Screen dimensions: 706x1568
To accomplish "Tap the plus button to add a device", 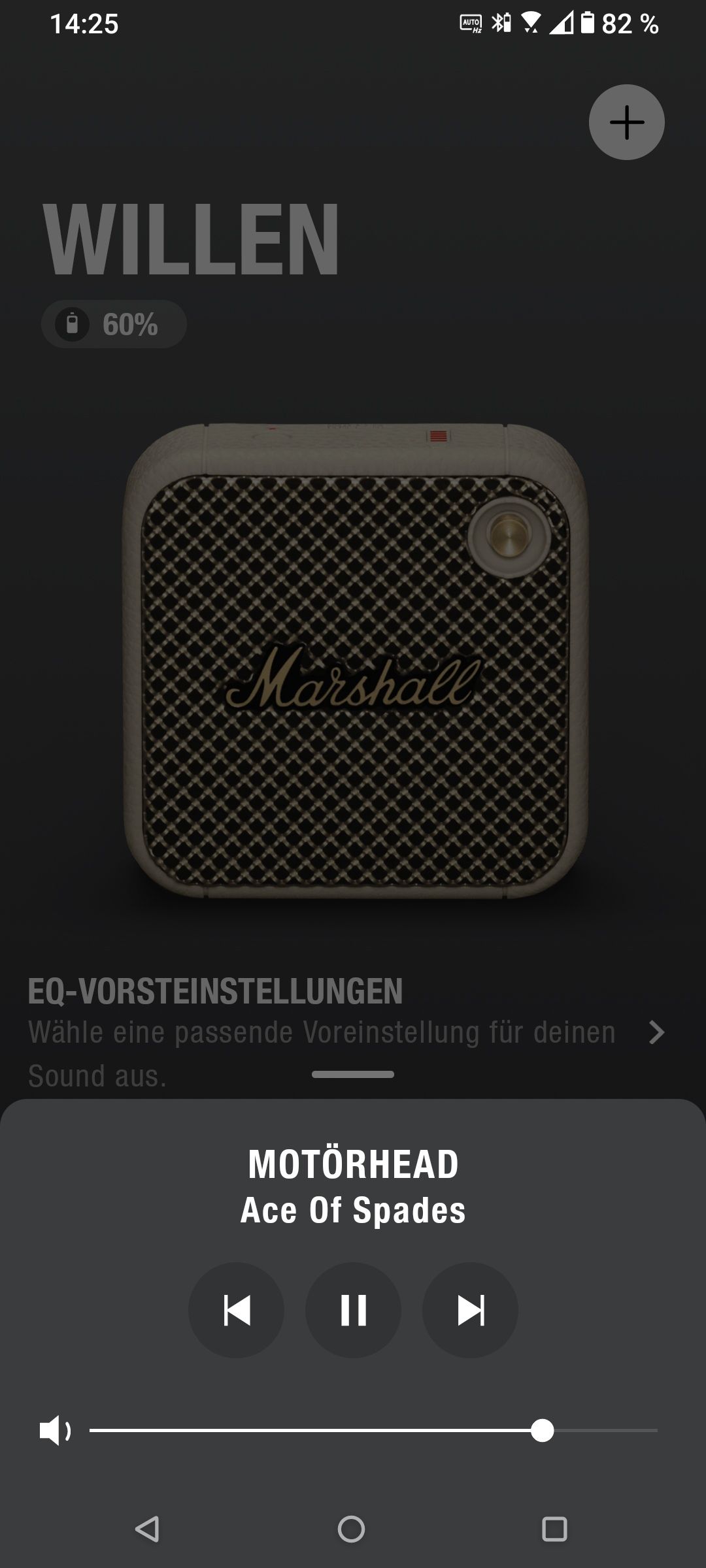I will tap(626, 122).
